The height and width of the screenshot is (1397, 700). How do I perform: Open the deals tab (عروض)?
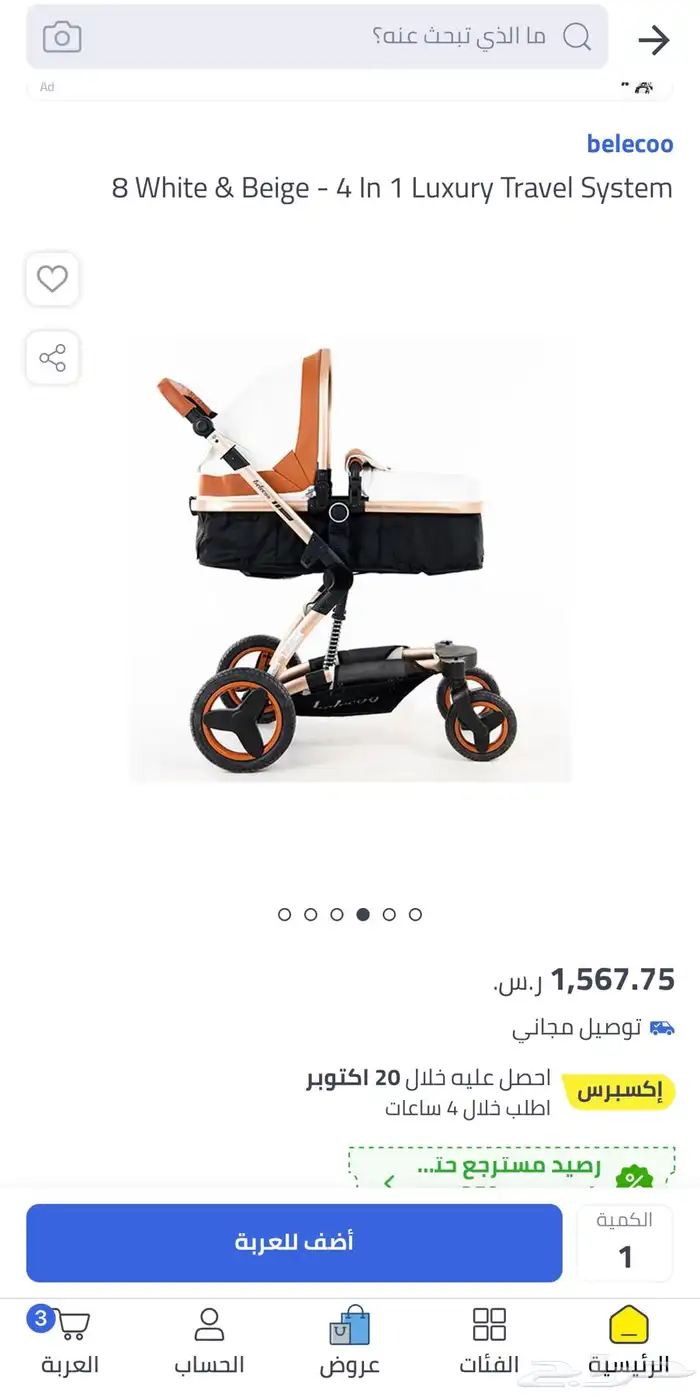click(350, 1342)
